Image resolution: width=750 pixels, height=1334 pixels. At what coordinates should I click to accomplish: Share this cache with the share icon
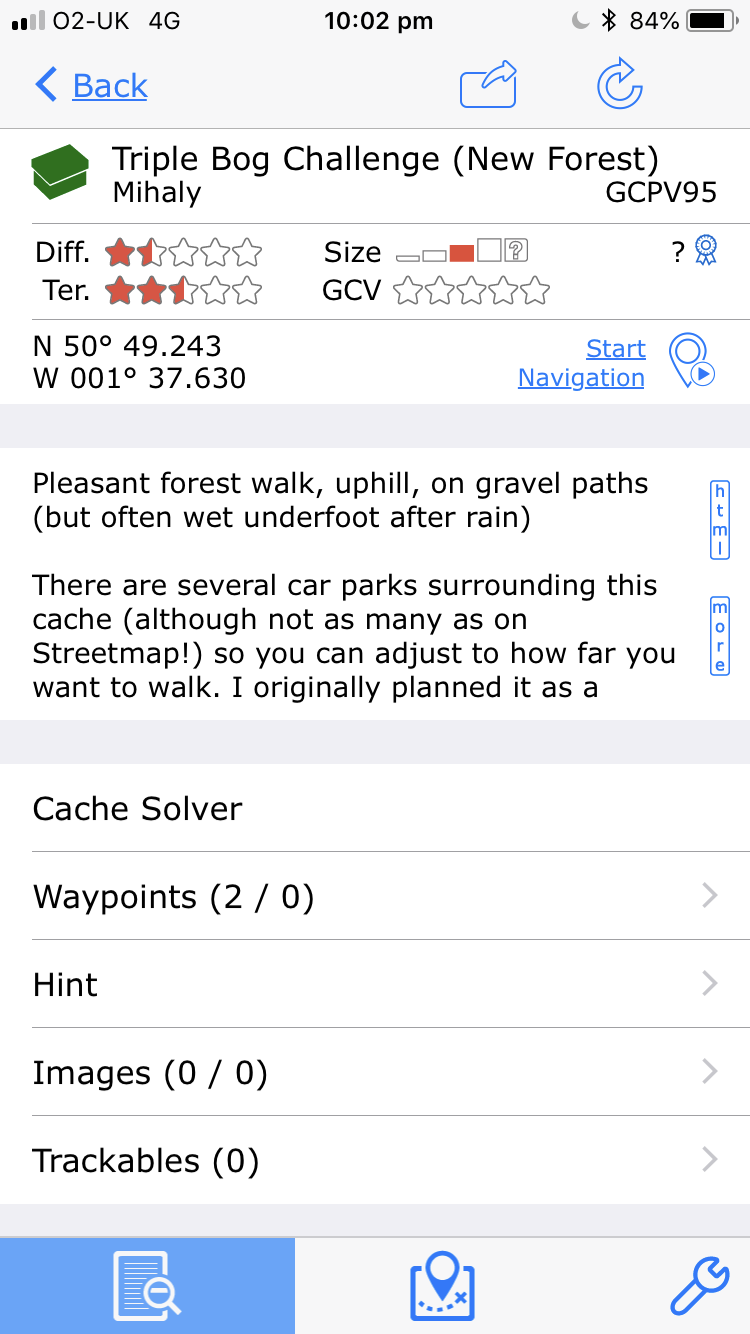(488, 84)
